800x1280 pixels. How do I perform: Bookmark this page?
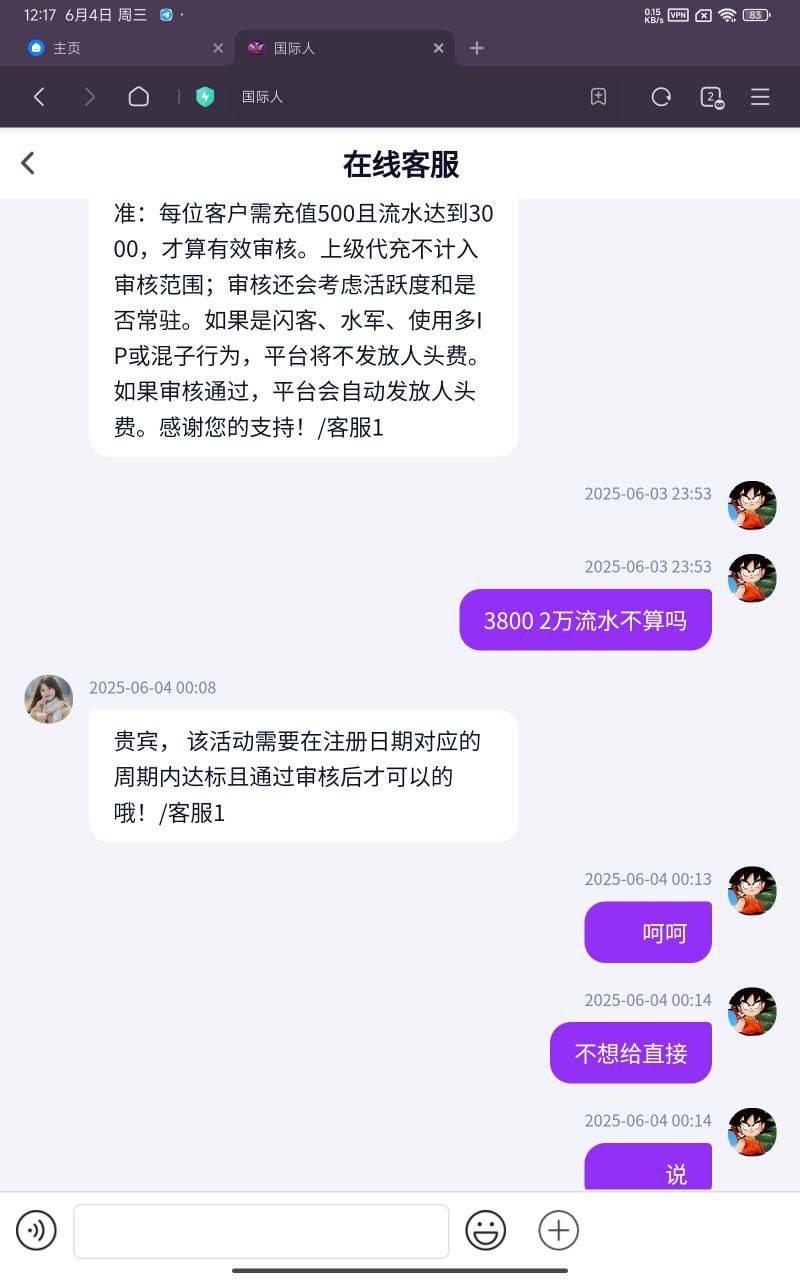[x=598, y=97]
